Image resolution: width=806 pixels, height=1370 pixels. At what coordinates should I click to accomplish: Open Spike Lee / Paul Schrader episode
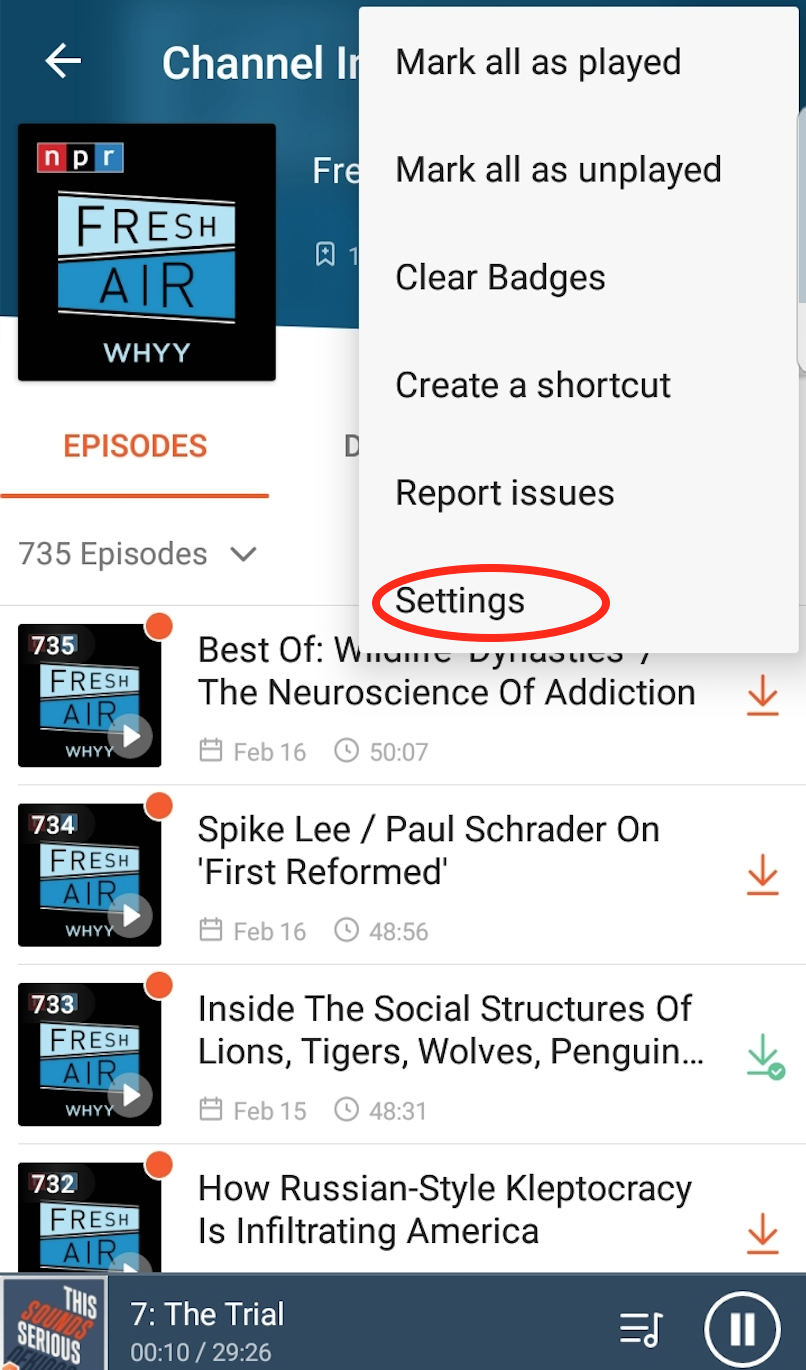tap(430, 850)
